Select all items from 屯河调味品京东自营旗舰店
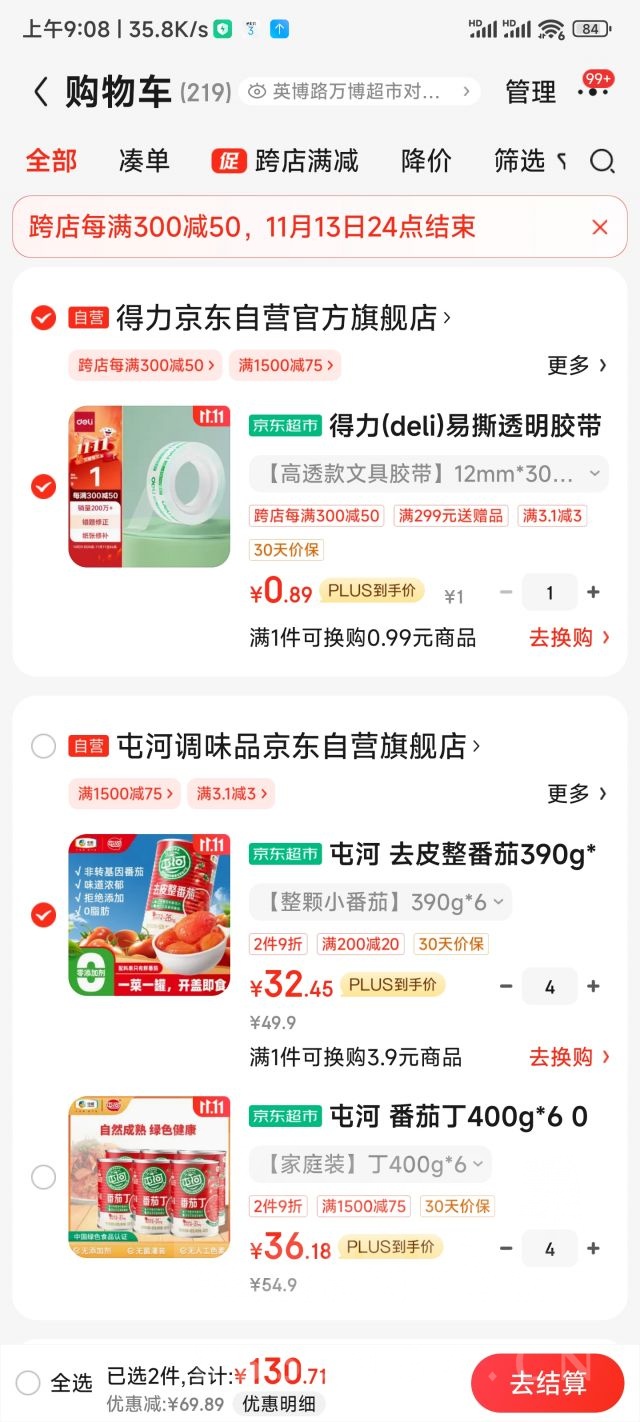The width and height of the screenshot is (640, 1422). [x=43, y=746]
